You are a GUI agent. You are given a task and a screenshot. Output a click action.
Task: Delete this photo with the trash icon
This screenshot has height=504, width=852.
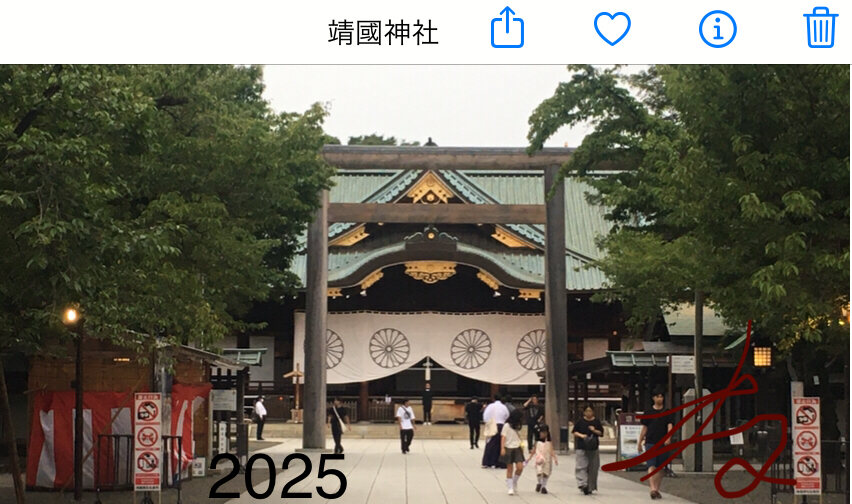click(x=820, y=28)
